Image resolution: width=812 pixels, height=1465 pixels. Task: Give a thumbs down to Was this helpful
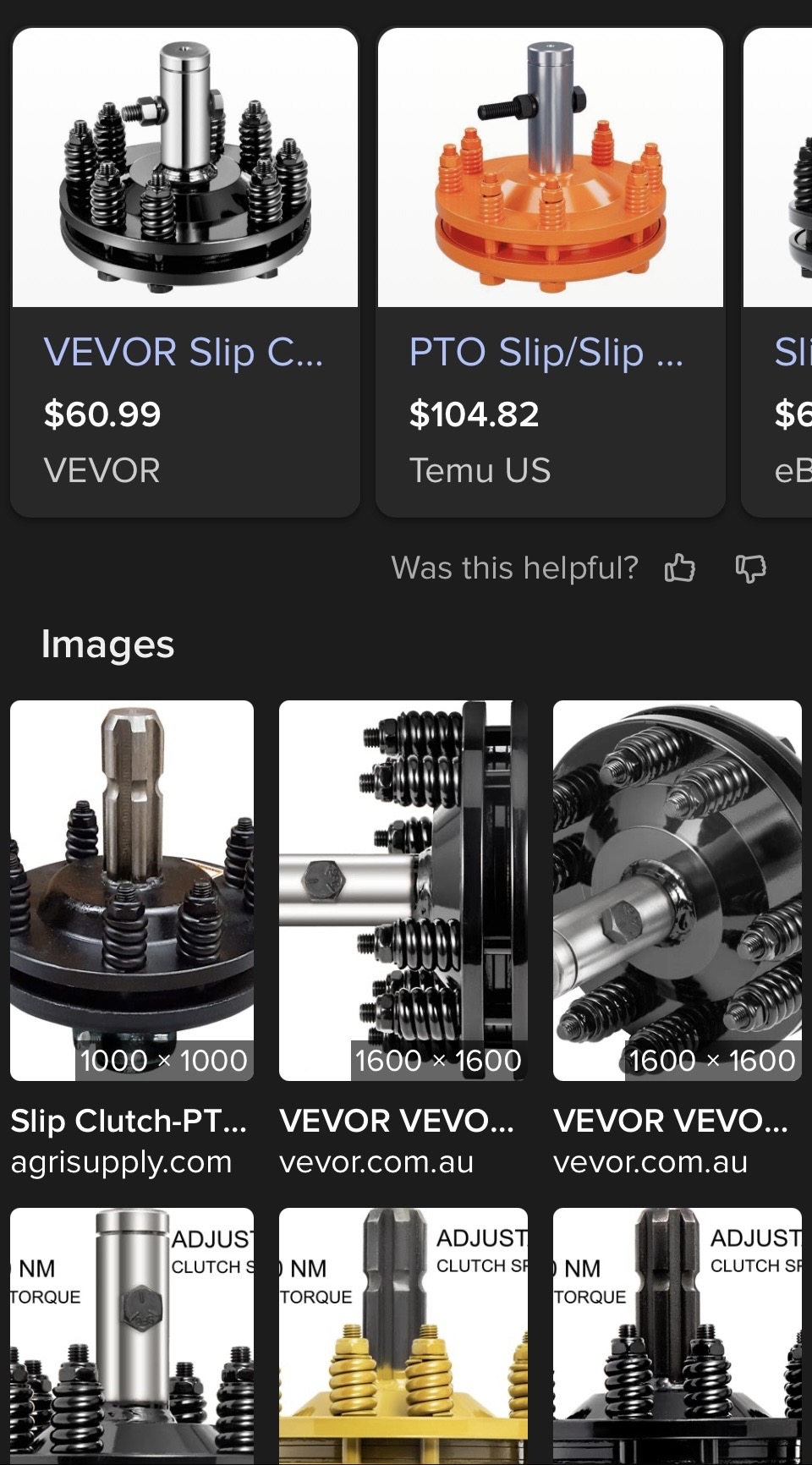750,568
